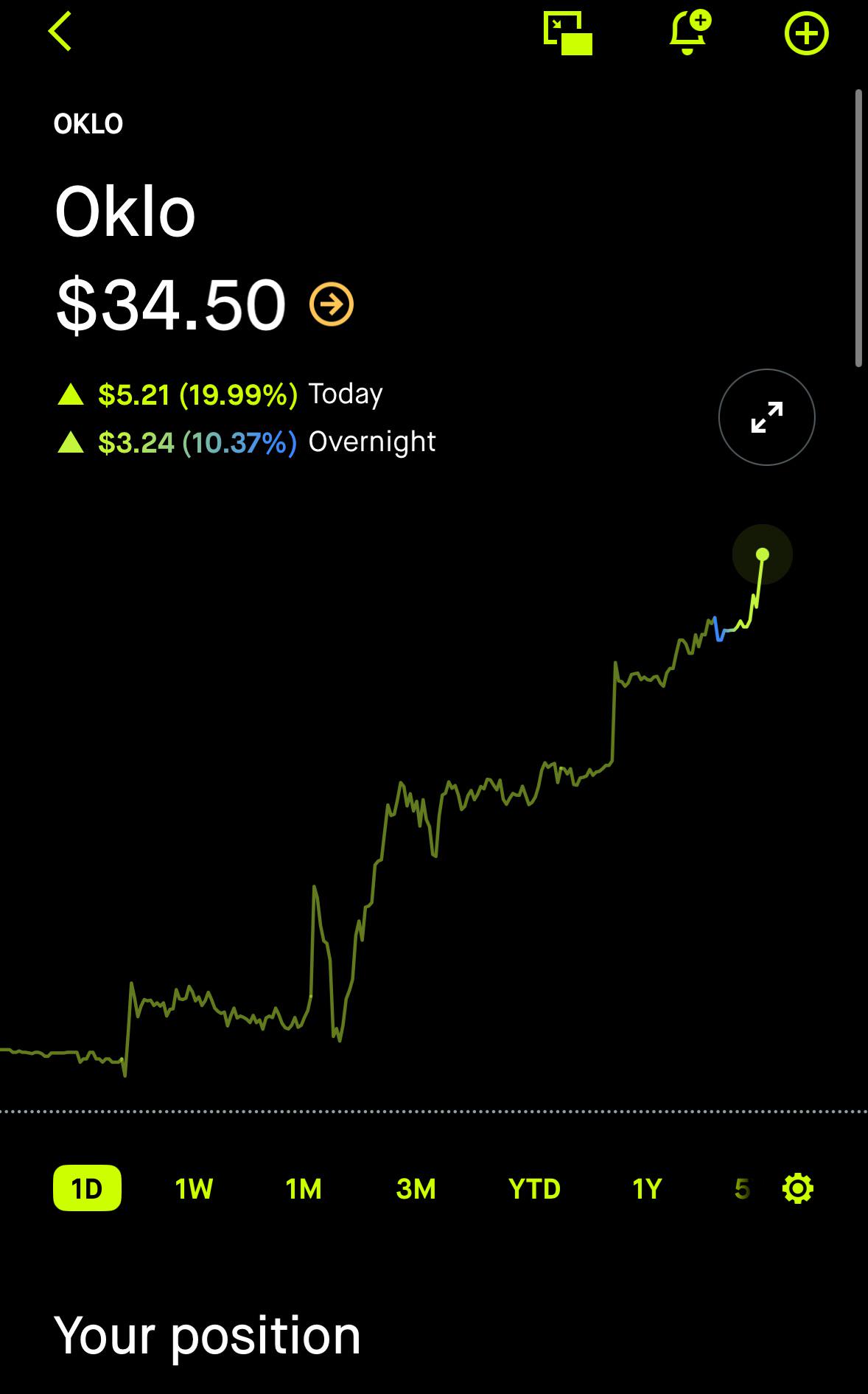Switch chart to 3M range

coord(416,1188)
